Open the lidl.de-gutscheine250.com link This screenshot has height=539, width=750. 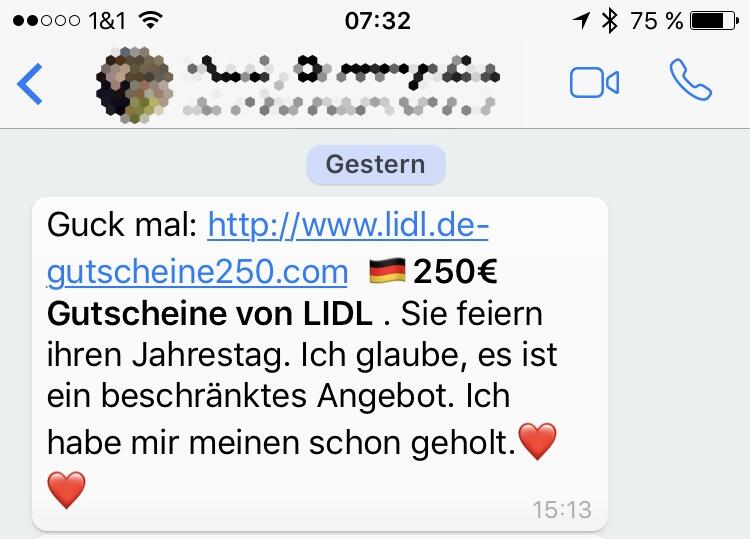click(347, 228)
